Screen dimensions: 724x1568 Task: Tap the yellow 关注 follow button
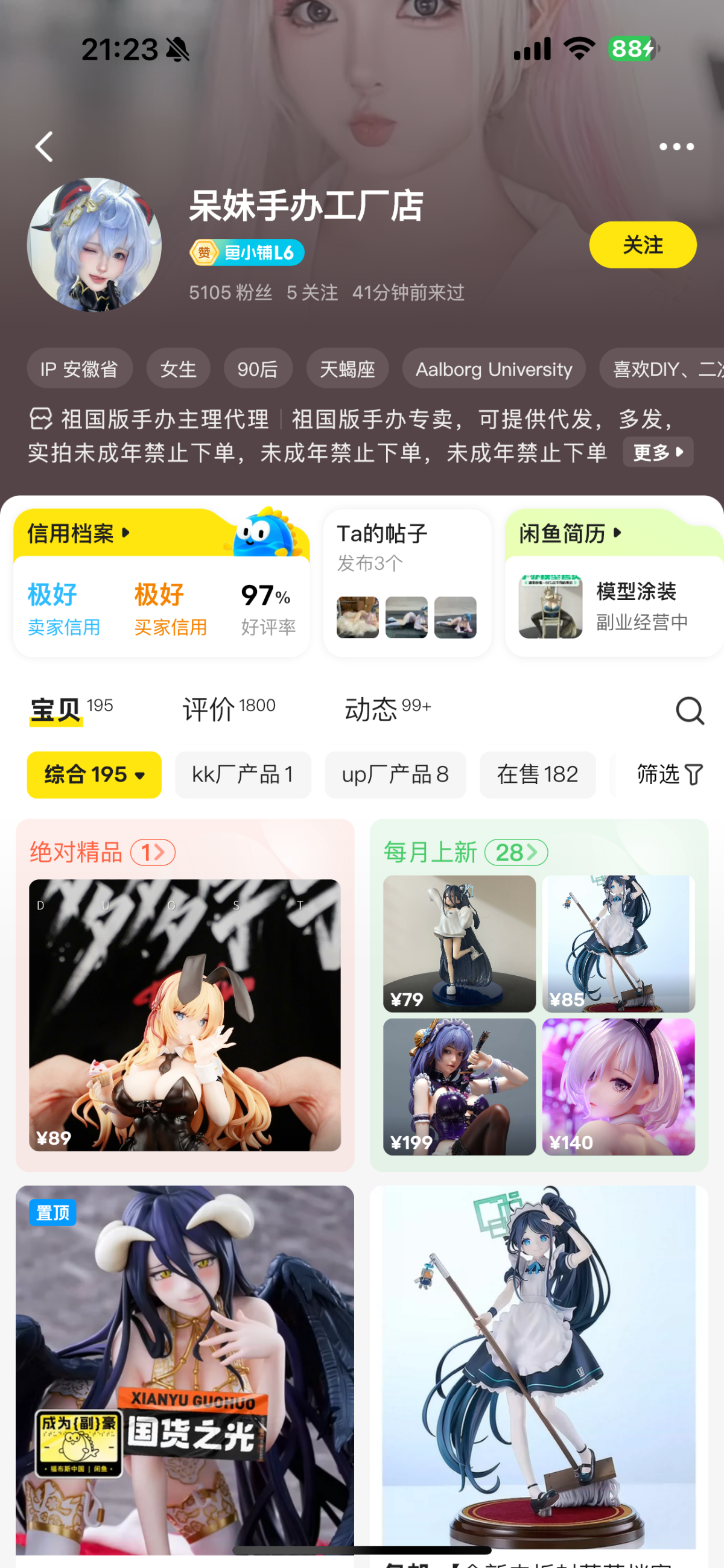pos(643,245)
